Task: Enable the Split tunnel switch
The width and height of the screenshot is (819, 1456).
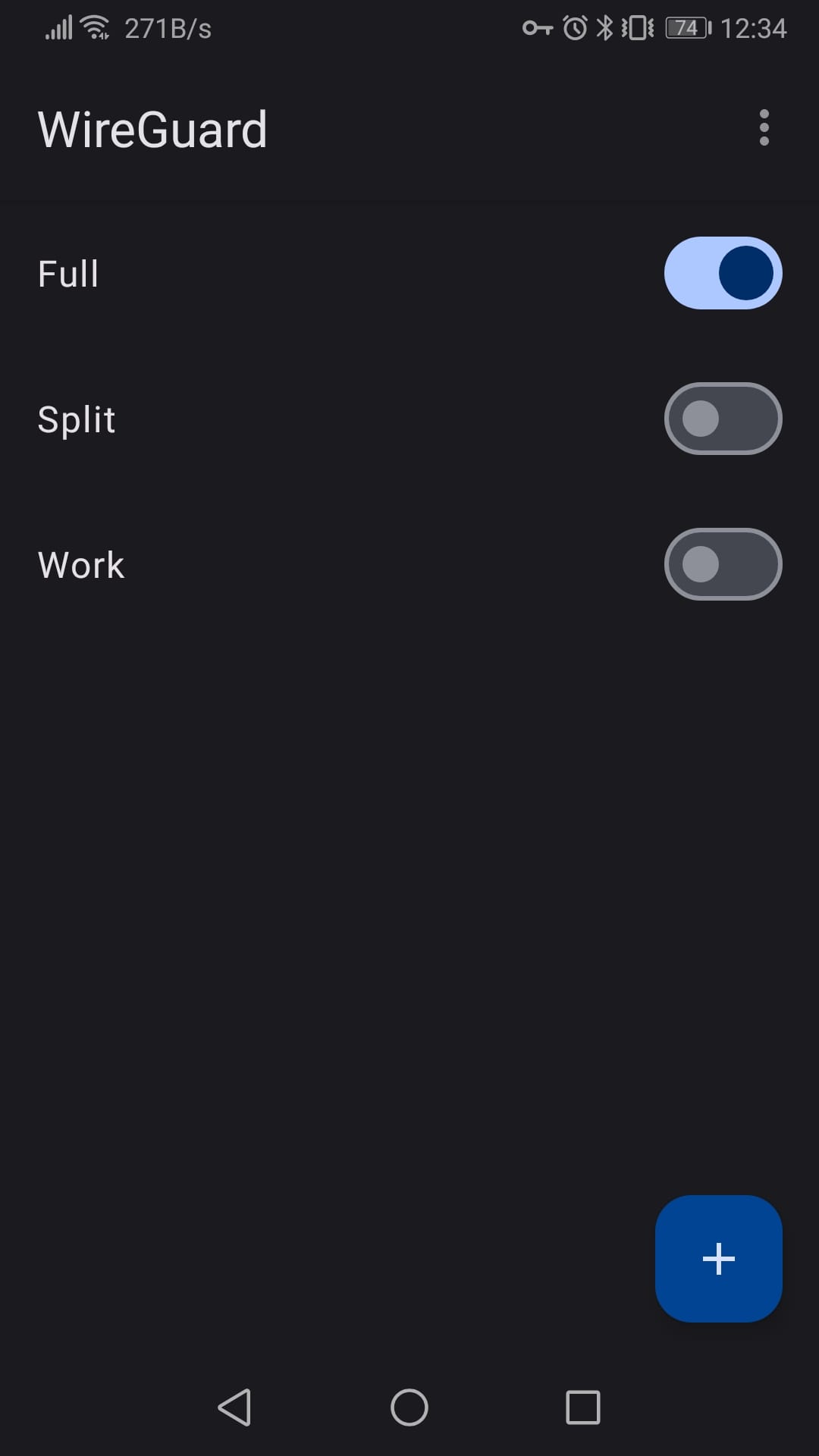Action: click(x=723, y=419)
